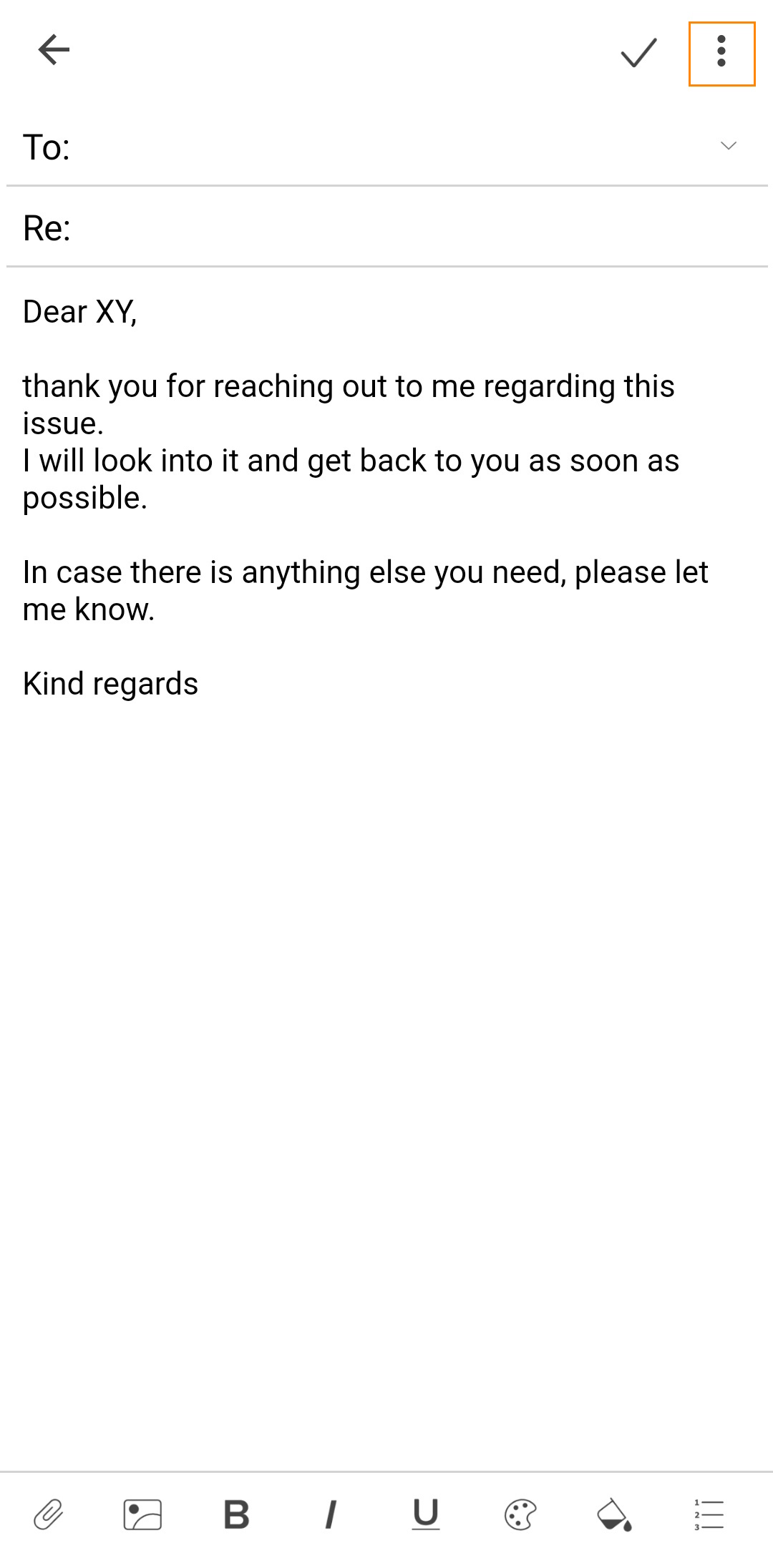
Task: Tap the To: recipient field
Action: [386, 147]
